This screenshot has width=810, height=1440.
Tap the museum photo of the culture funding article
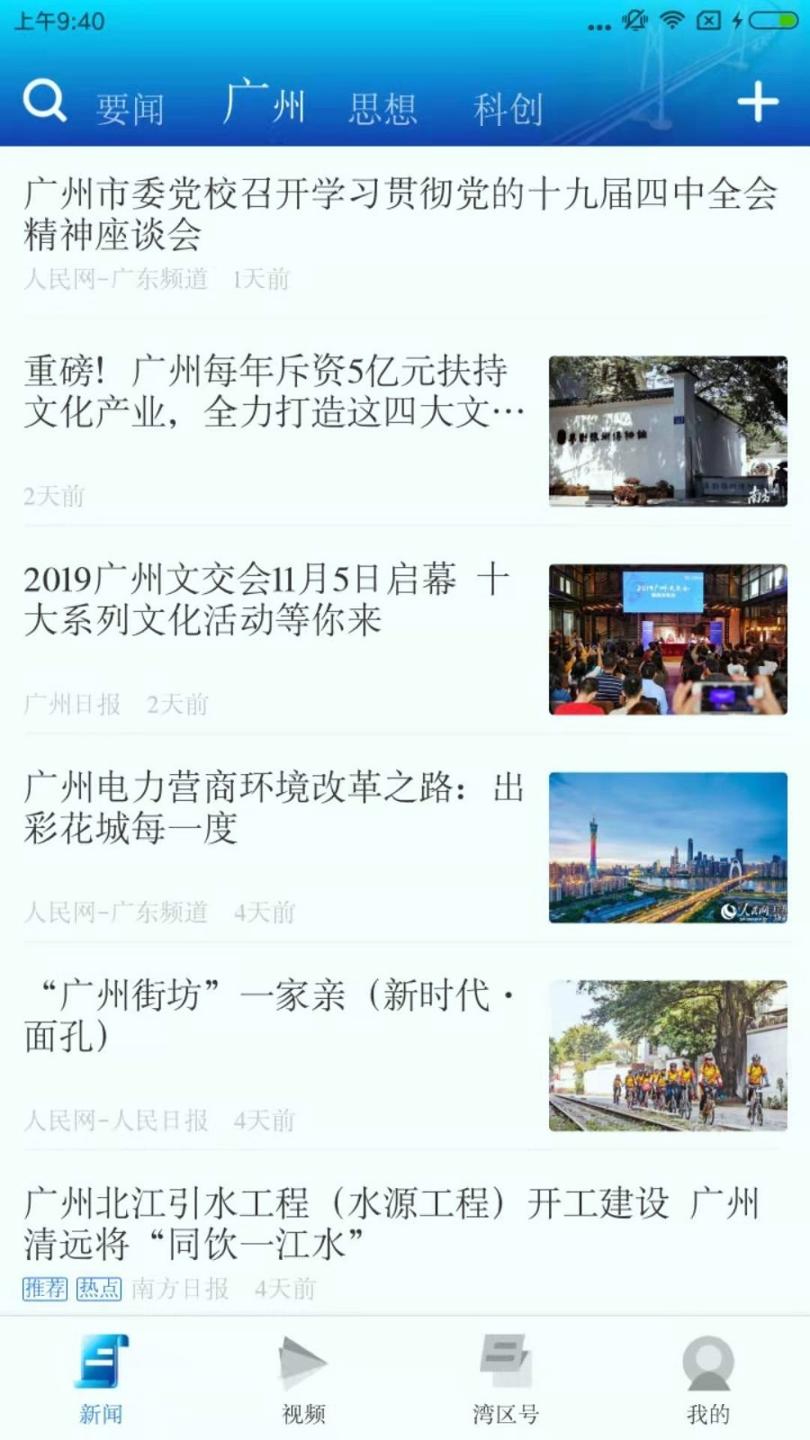pos(668,432)
